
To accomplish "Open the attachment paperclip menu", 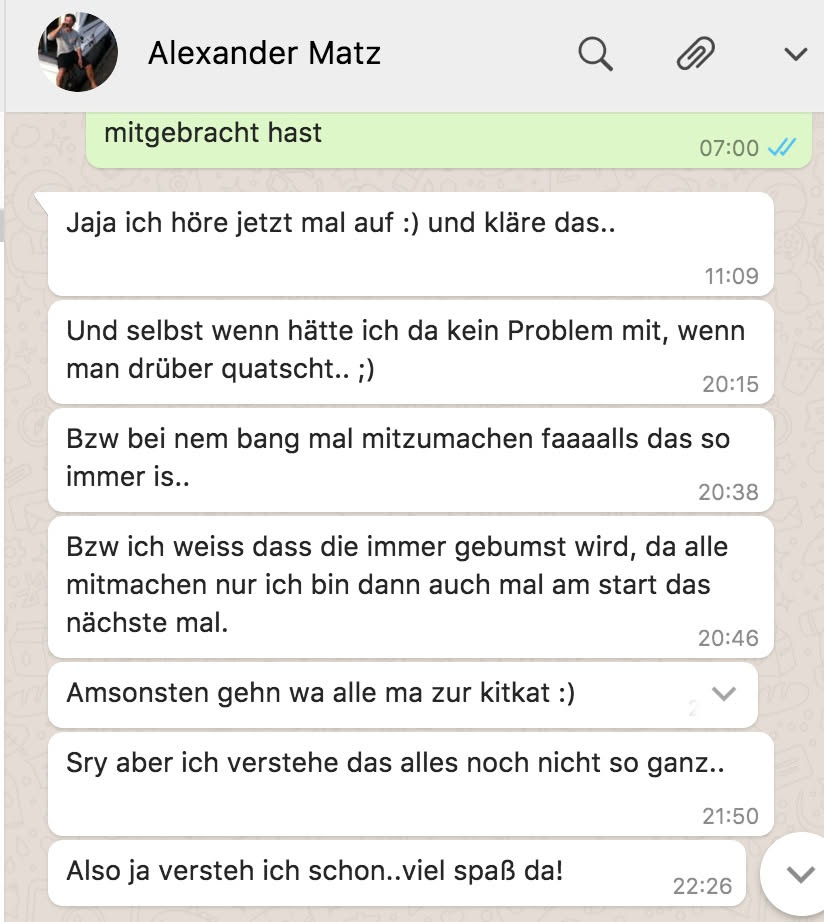I will (694, 54).
